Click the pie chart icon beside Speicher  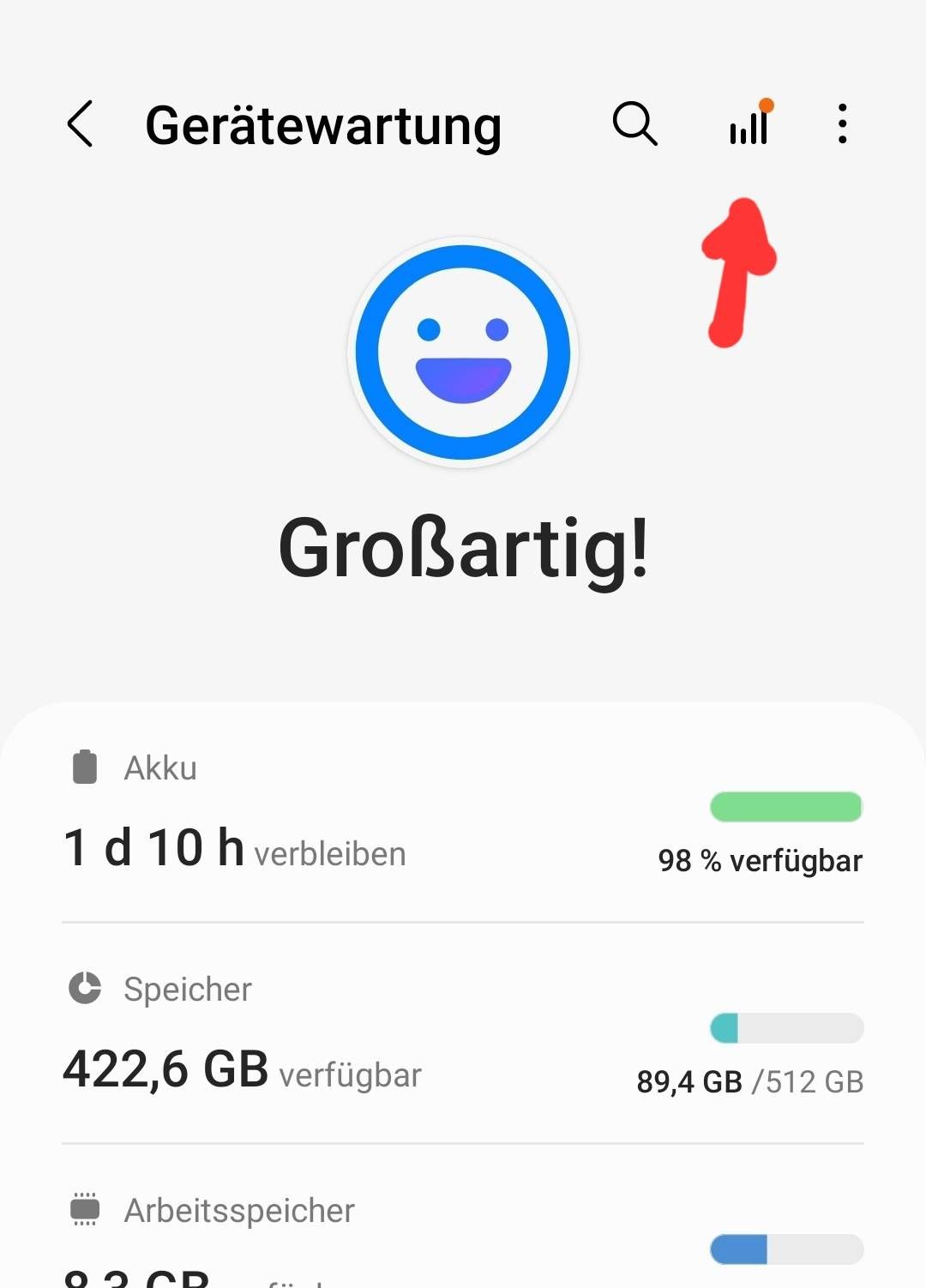(x=84, y=986)
